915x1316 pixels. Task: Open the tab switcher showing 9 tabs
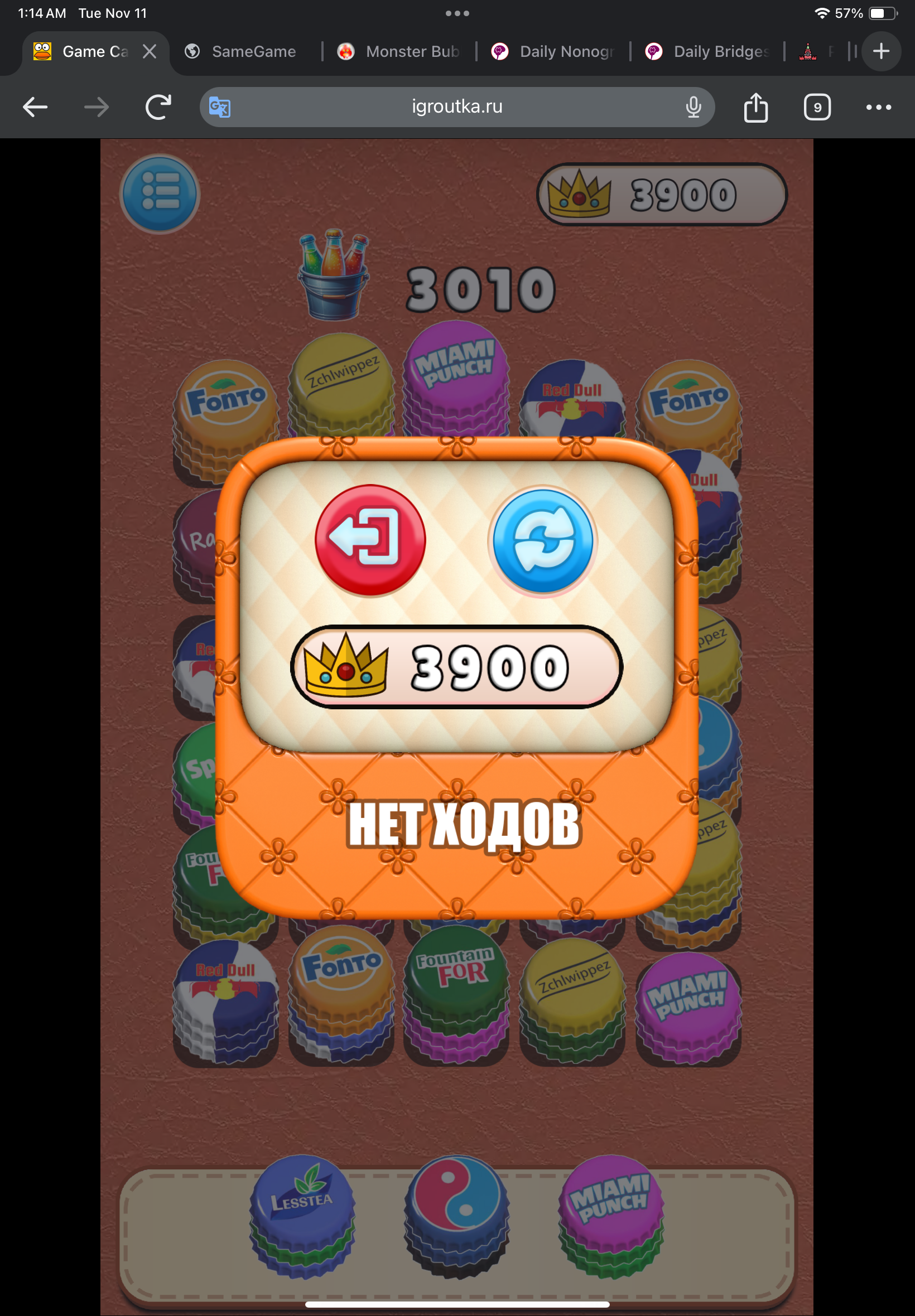(x=816, y=107)
